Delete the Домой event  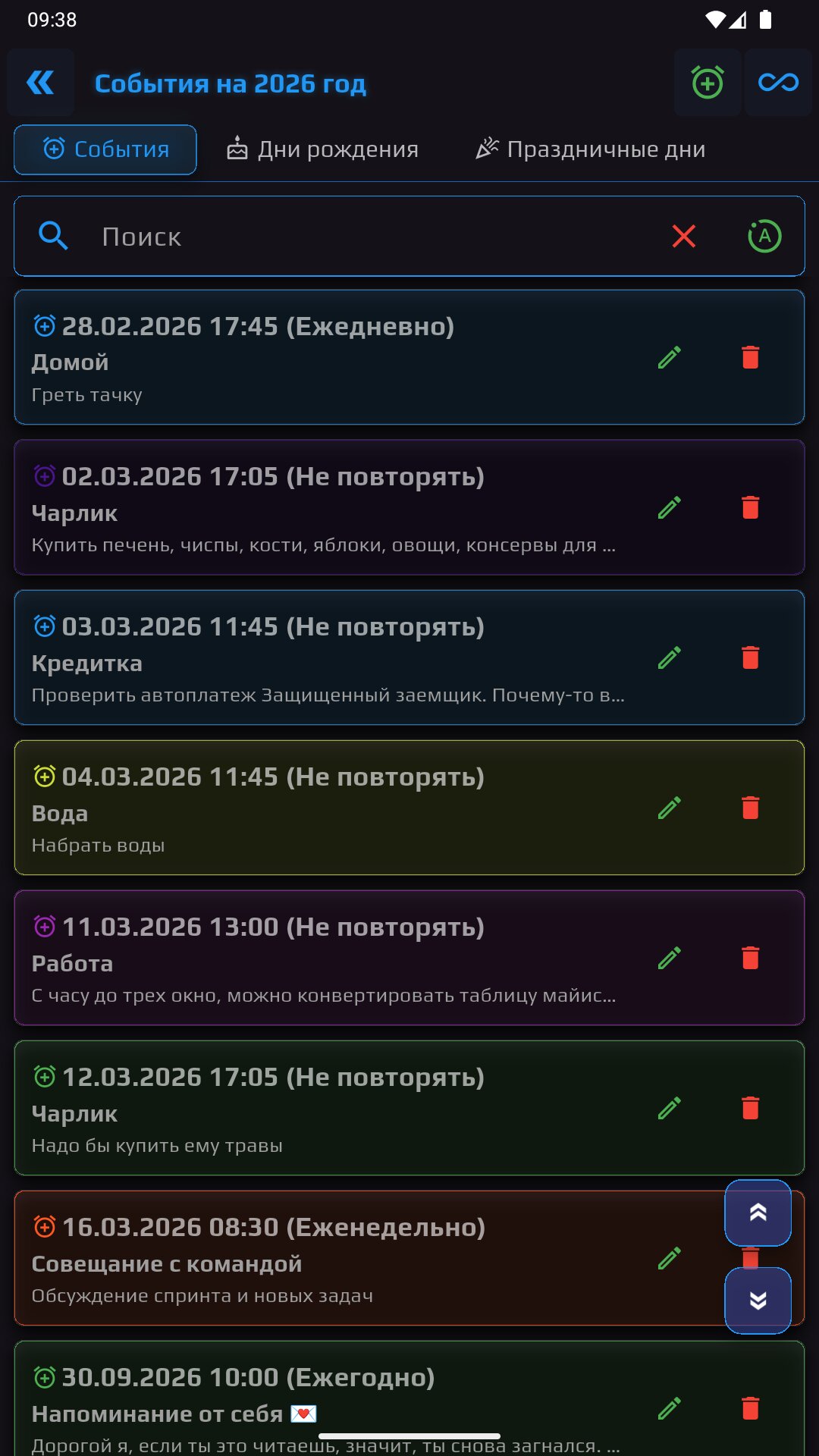pos(751,357)
